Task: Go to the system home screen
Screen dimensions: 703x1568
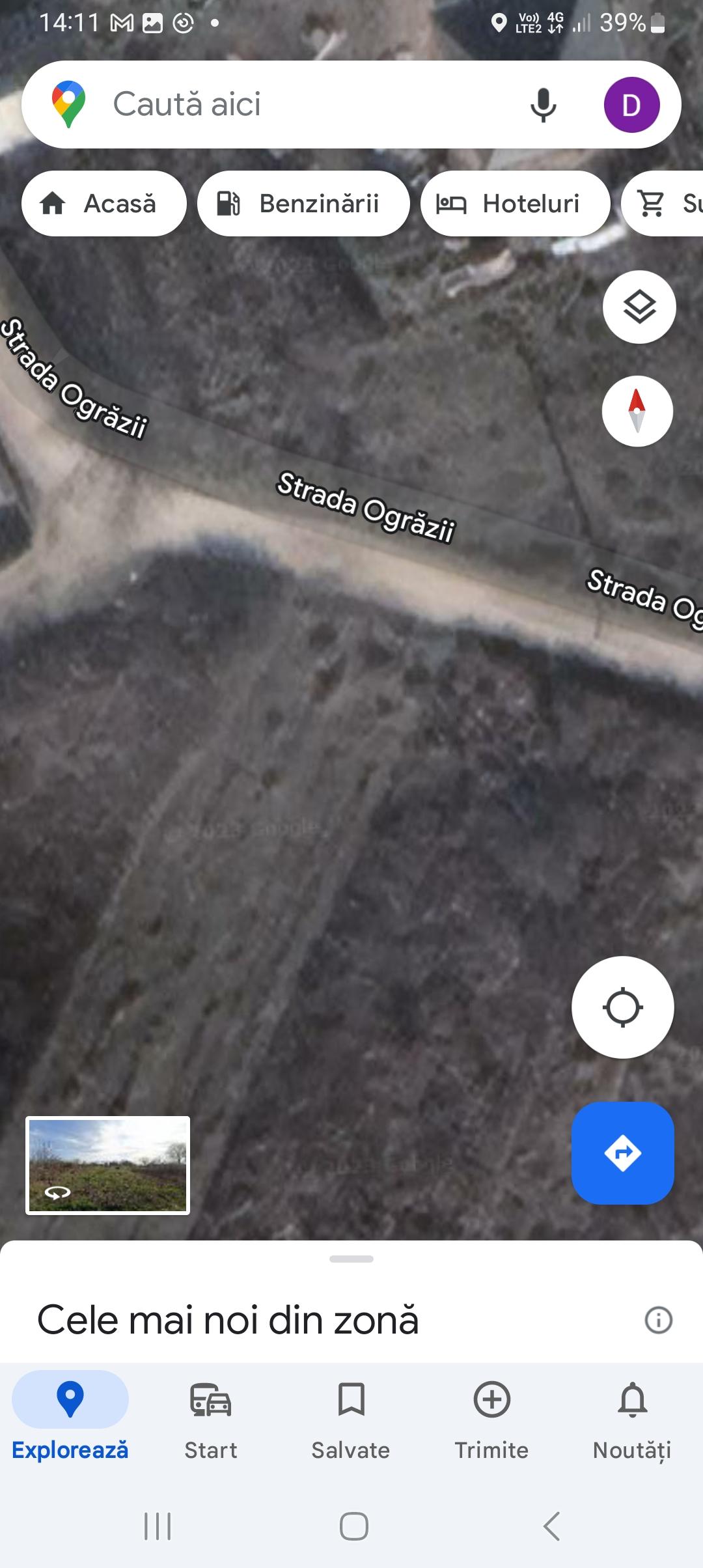Action: click(x=353, y=1526)
